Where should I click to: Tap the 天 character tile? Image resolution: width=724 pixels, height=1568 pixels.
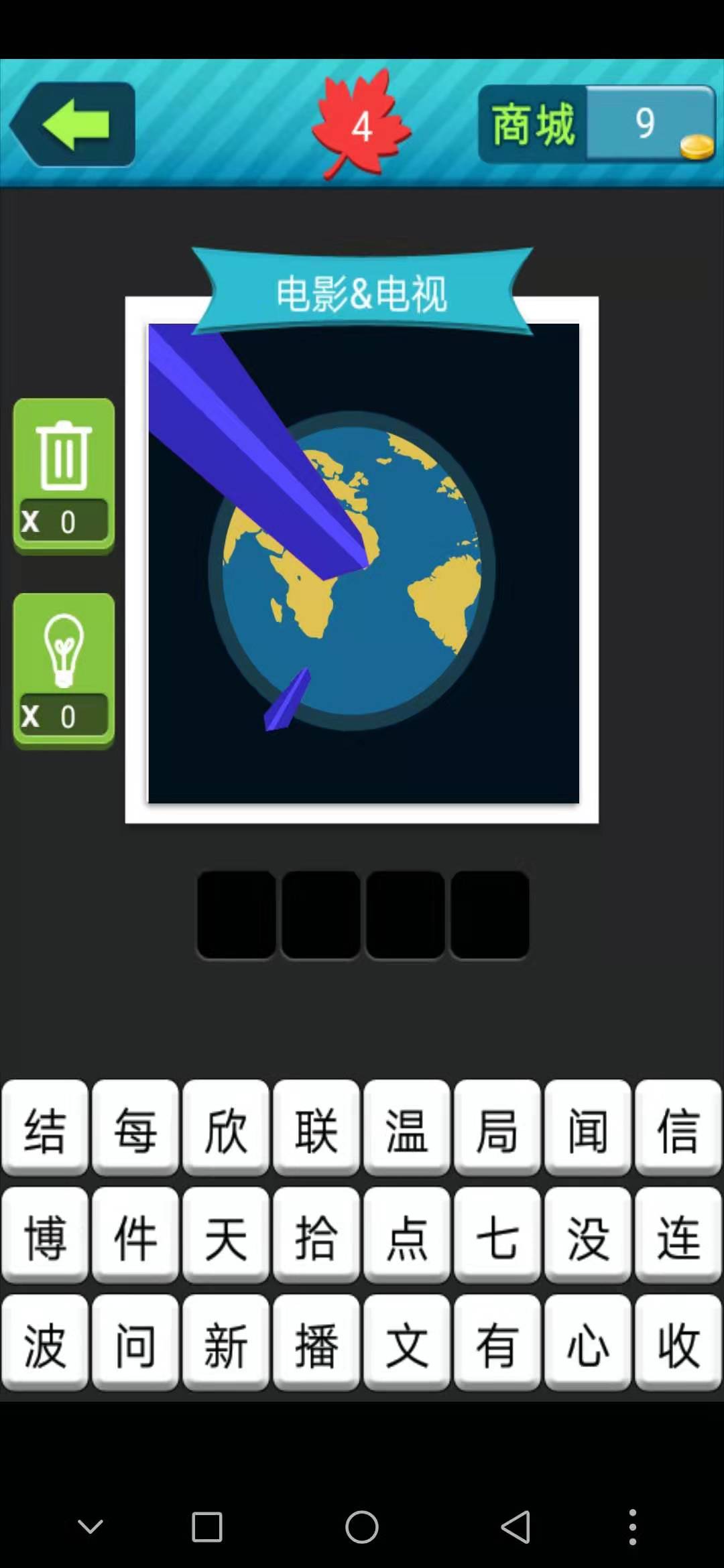tap(226, 1236)
